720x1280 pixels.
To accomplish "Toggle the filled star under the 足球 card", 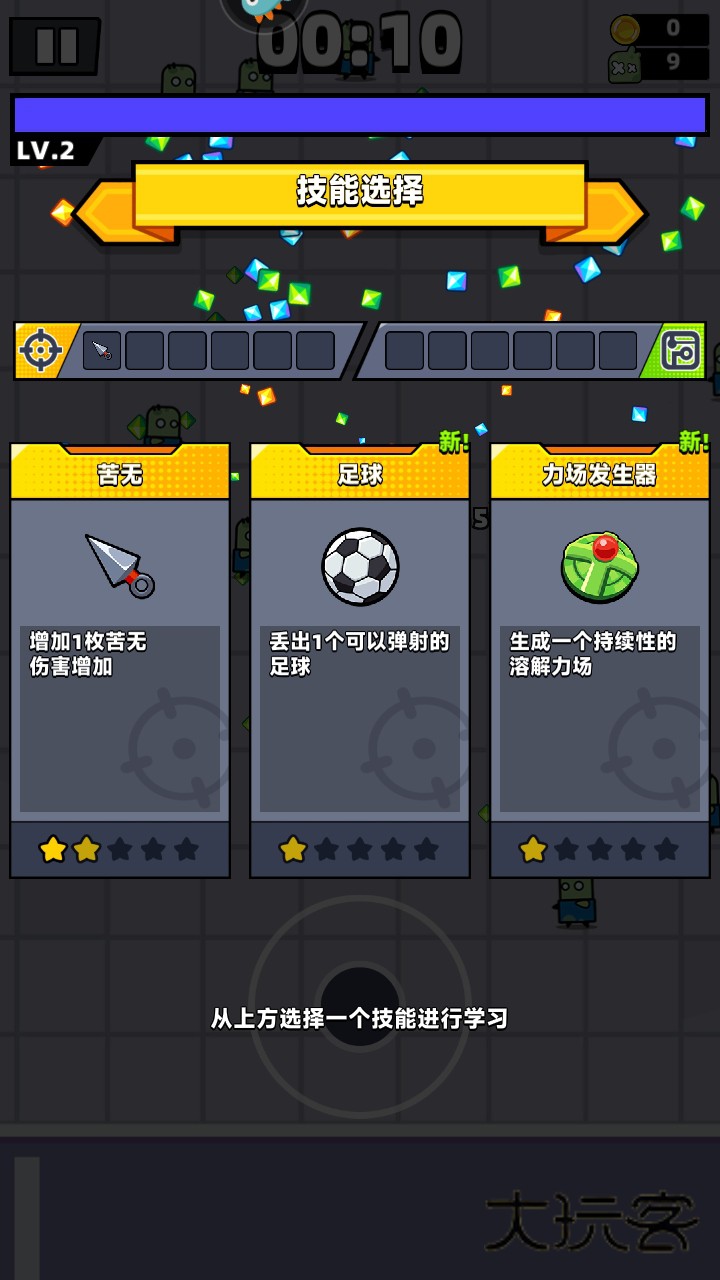I will coord(295,849).
